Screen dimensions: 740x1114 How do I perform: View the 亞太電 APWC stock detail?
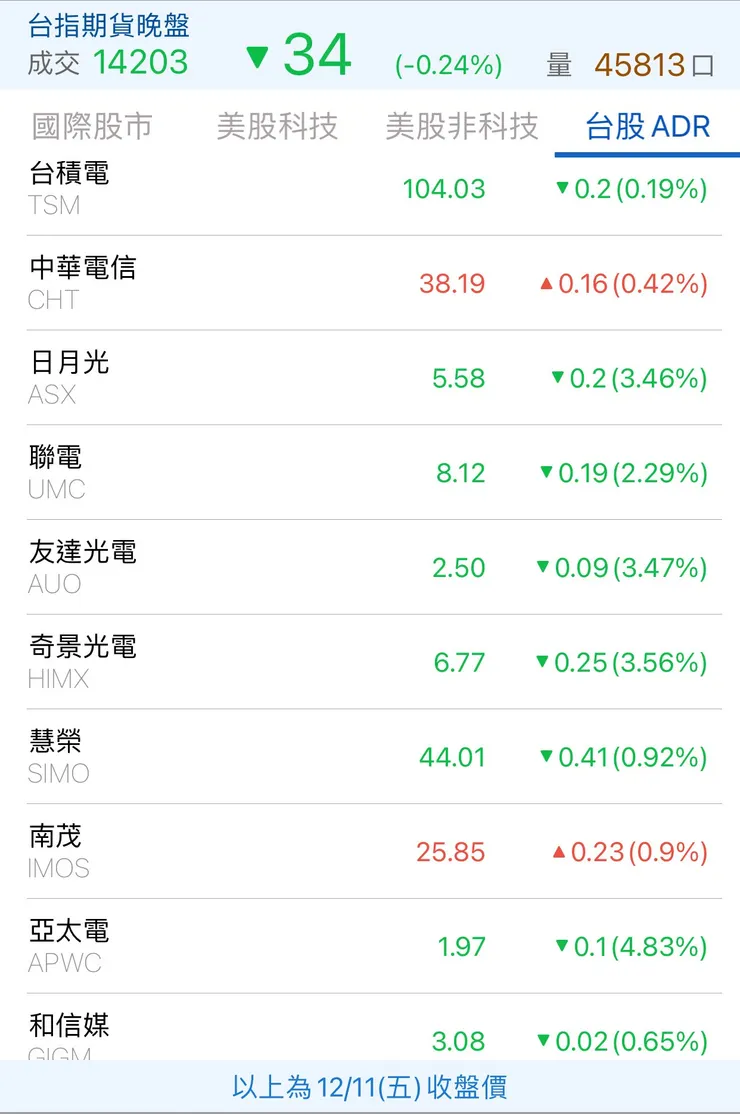pos(370,946)
